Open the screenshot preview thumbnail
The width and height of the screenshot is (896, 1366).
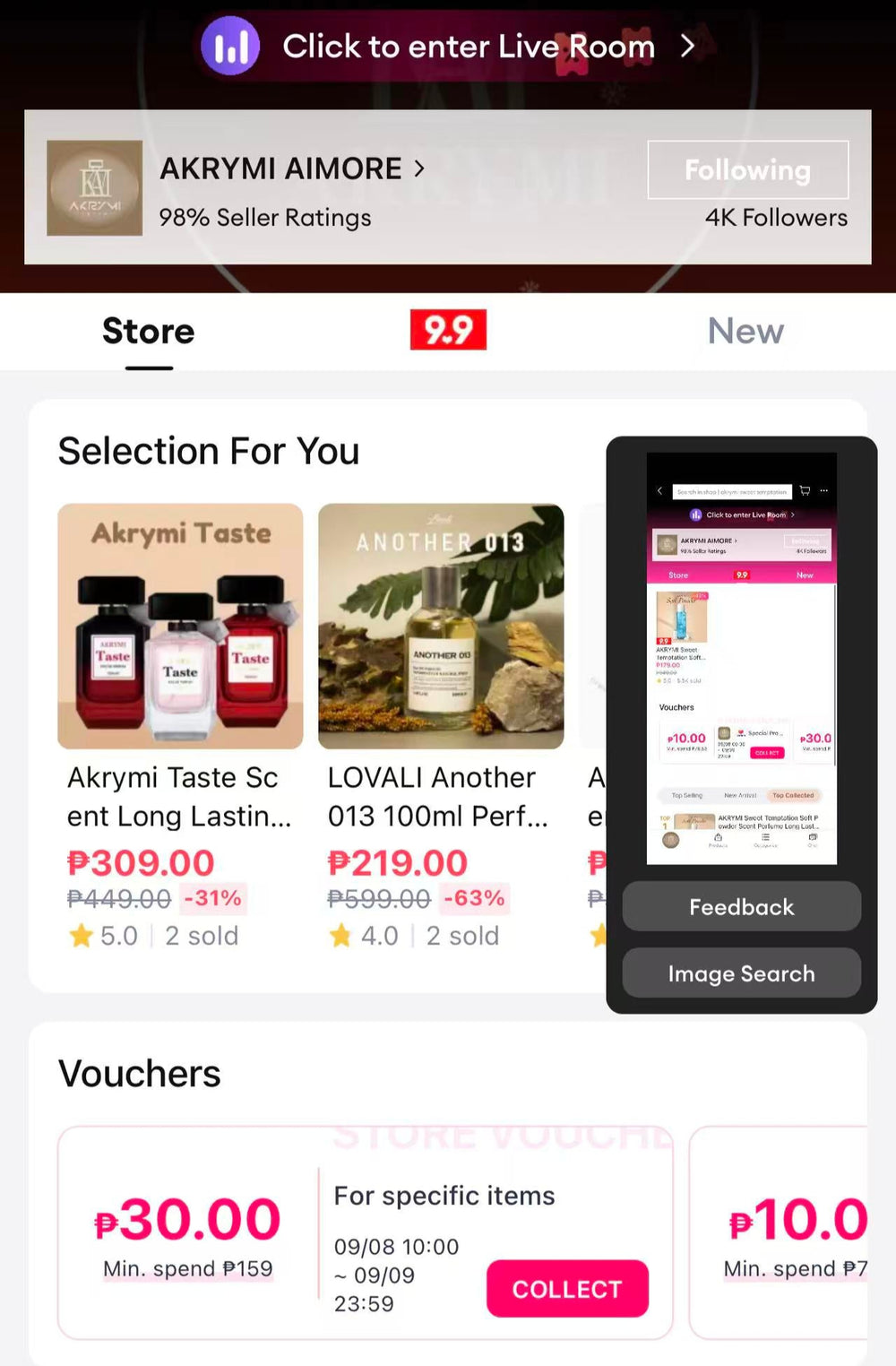741,659
